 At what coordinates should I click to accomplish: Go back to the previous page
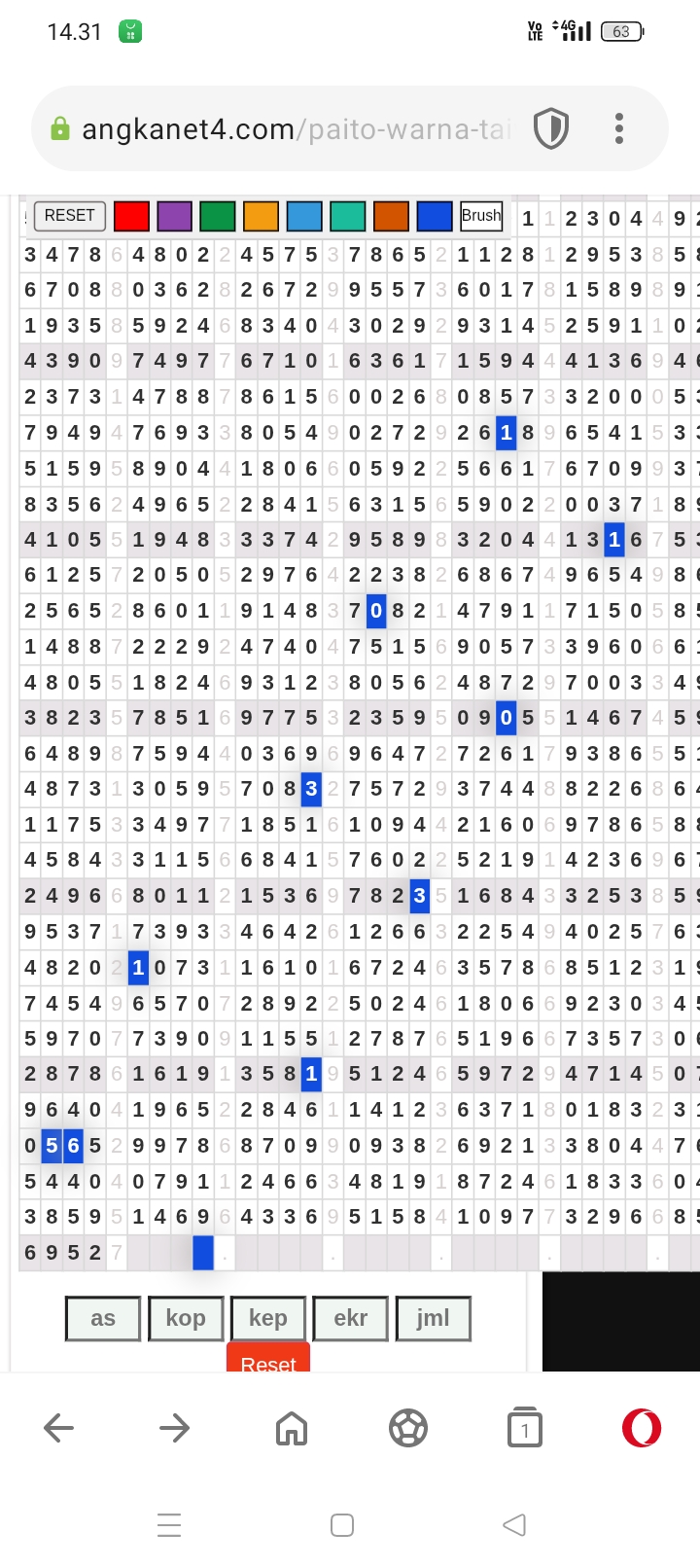pos(59,1428)
